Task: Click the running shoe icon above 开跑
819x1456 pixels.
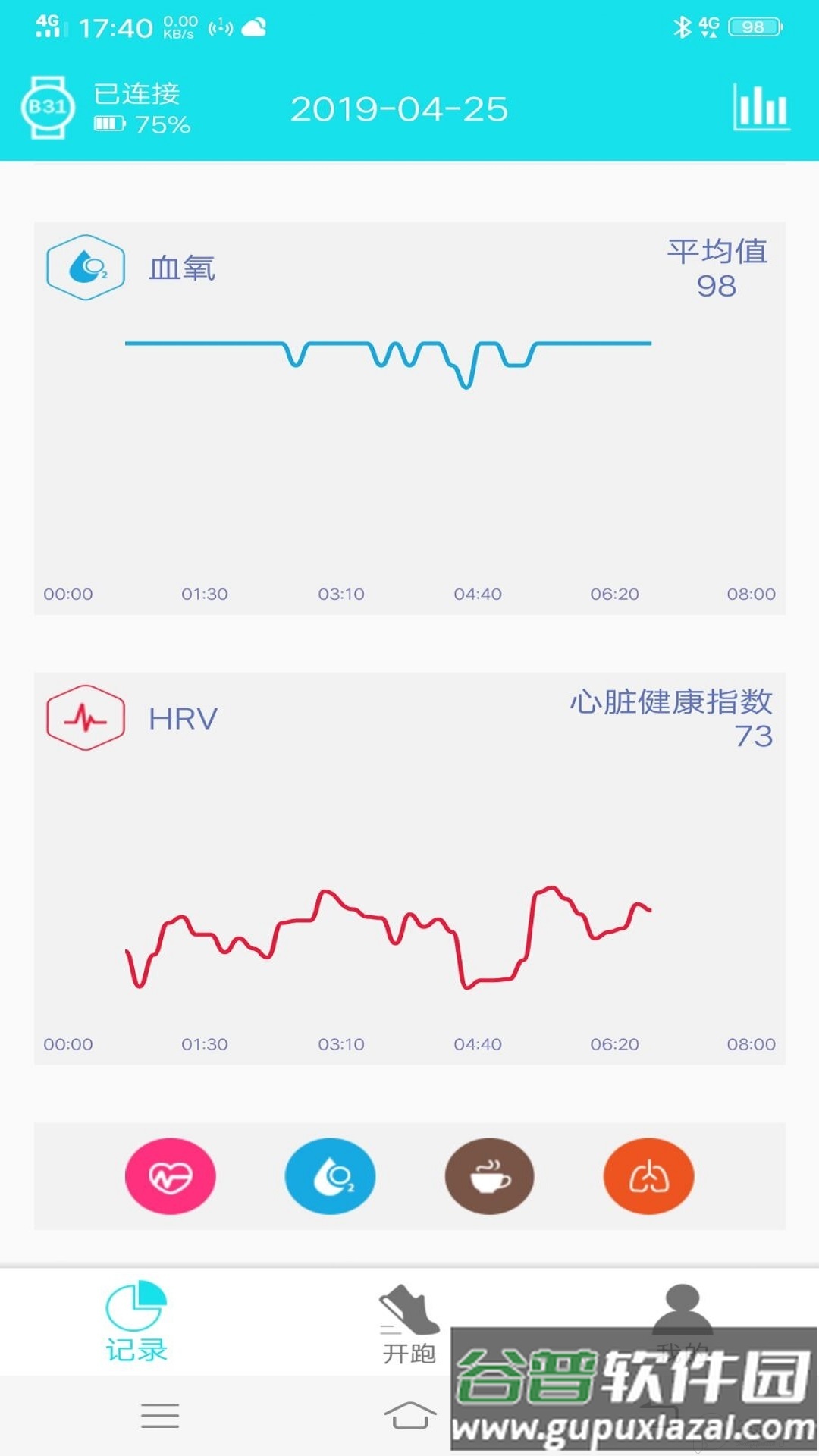Action: tap(408, 1304)
